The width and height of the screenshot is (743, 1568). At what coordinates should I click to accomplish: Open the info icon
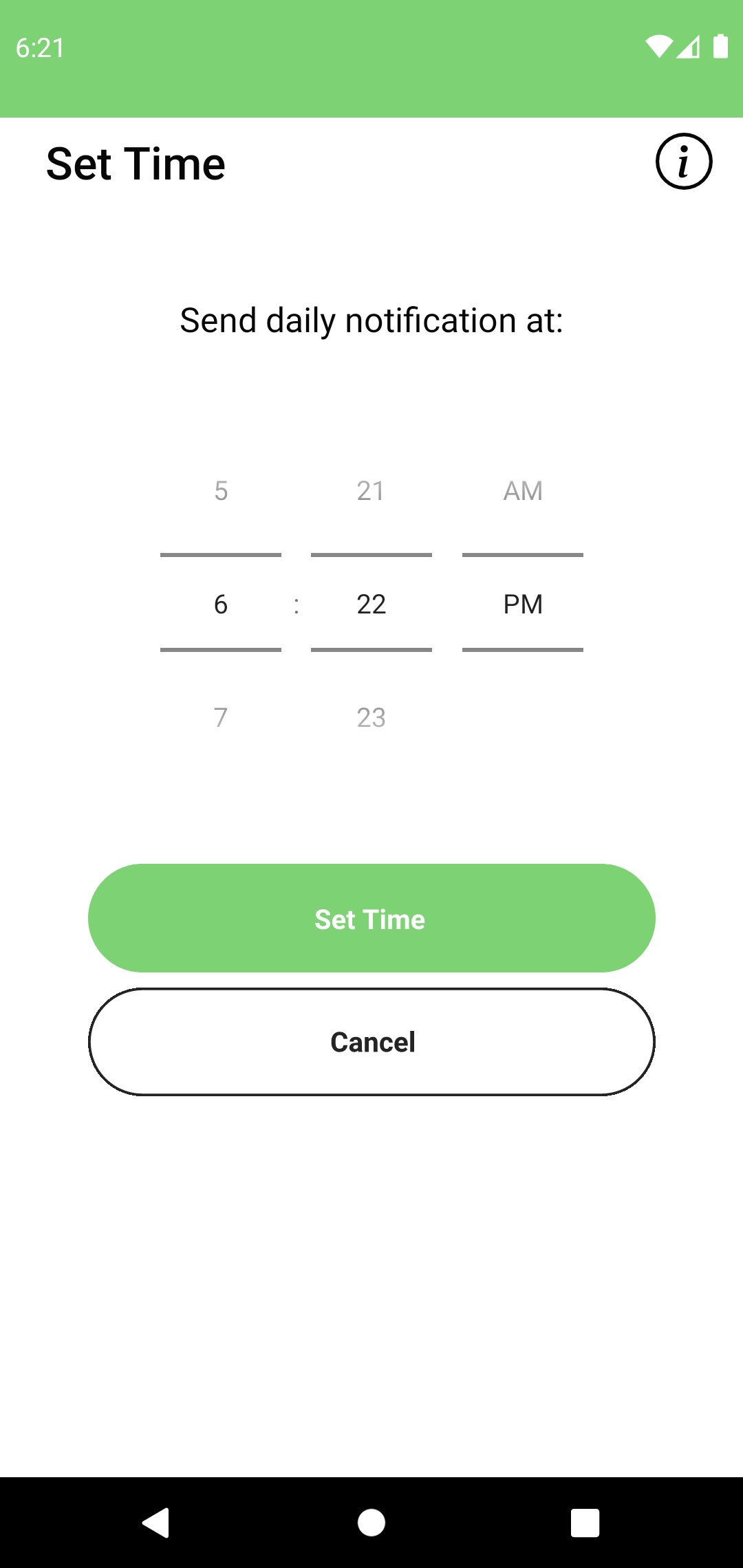(683, 162)
